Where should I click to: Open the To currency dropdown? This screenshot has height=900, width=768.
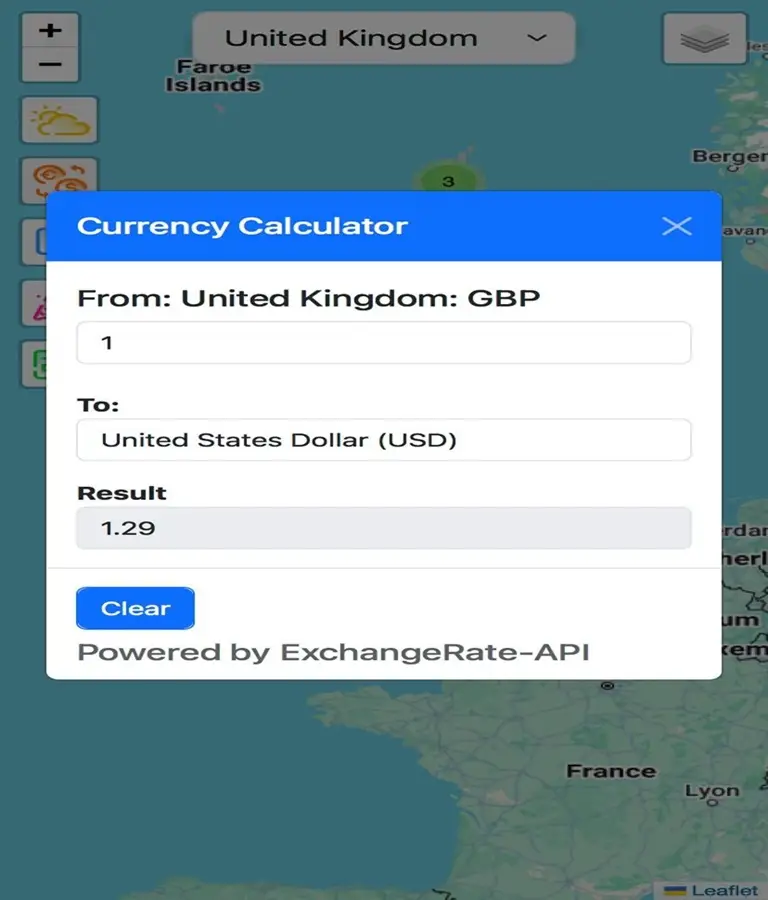pyautogui.click(x=383, y=440)
